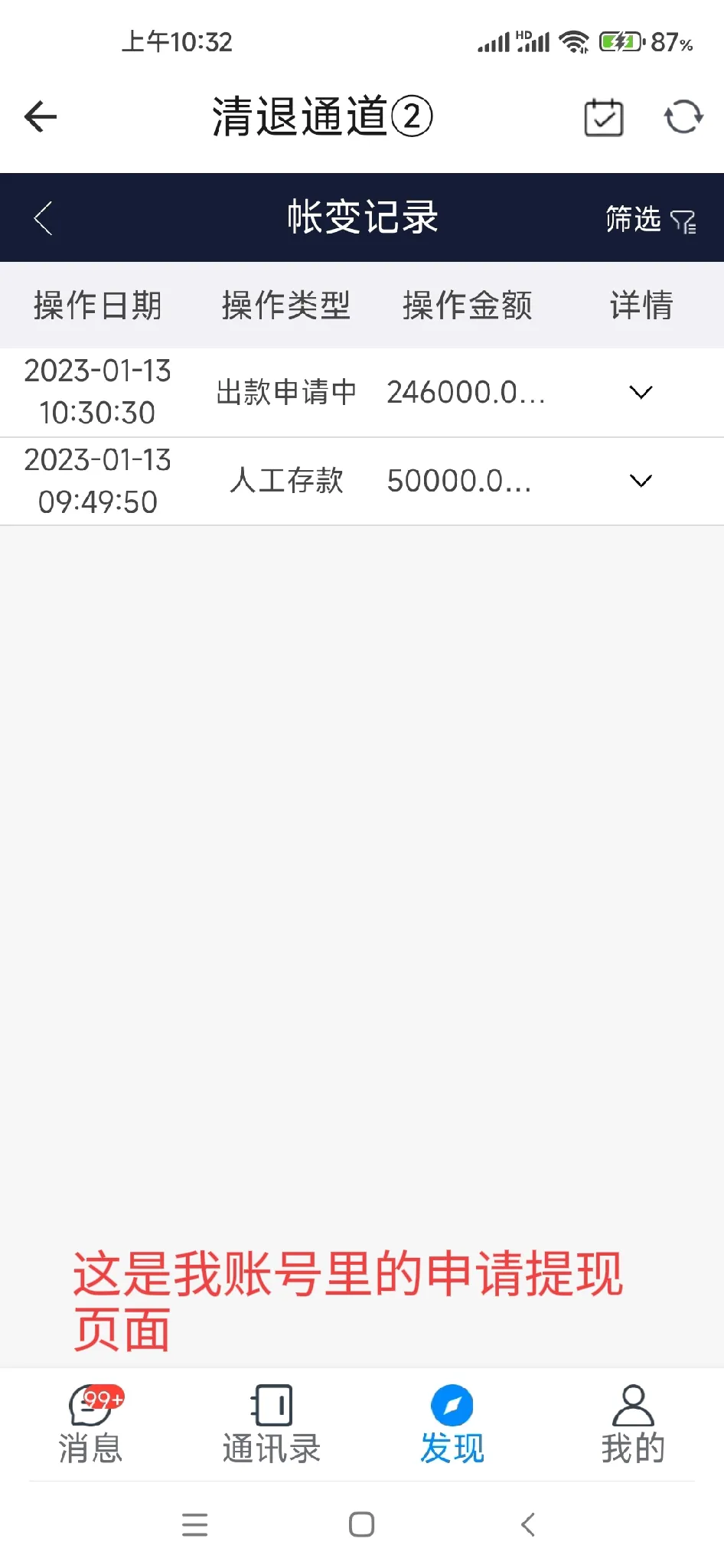
Task: Open the calendar check icon
Action: [x=604, y=117]
